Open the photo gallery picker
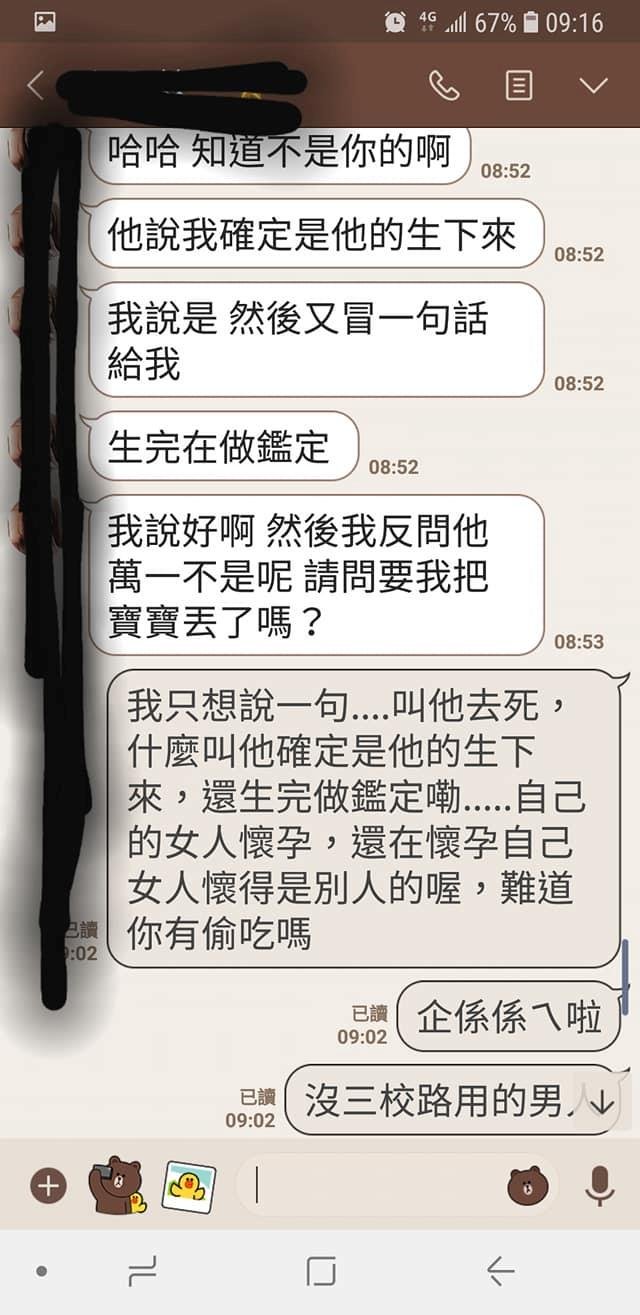Viewport: 640px width, 1315px height. (189, 1186)
